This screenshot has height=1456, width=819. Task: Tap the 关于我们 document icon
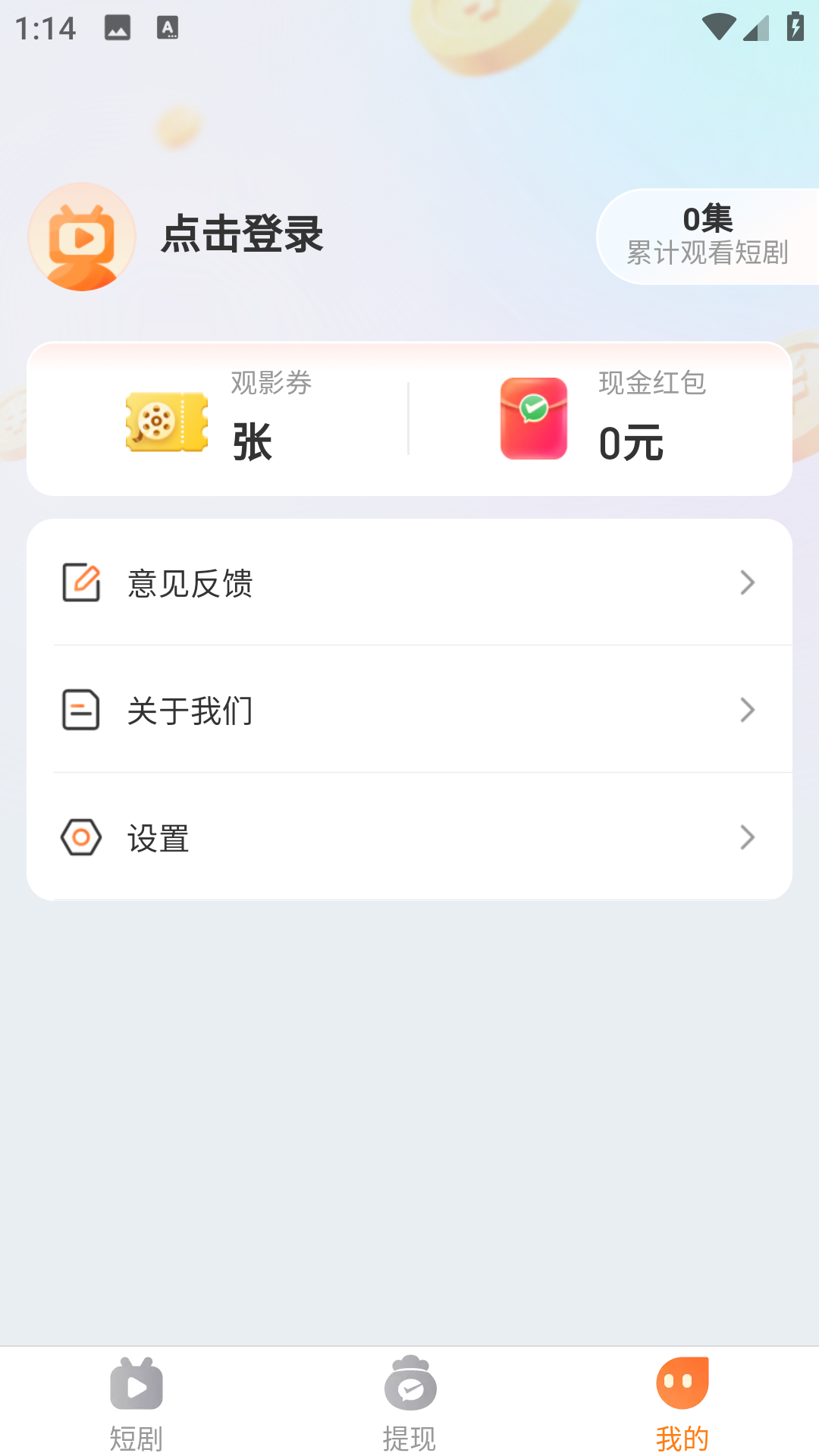click(x=82, y=710)
